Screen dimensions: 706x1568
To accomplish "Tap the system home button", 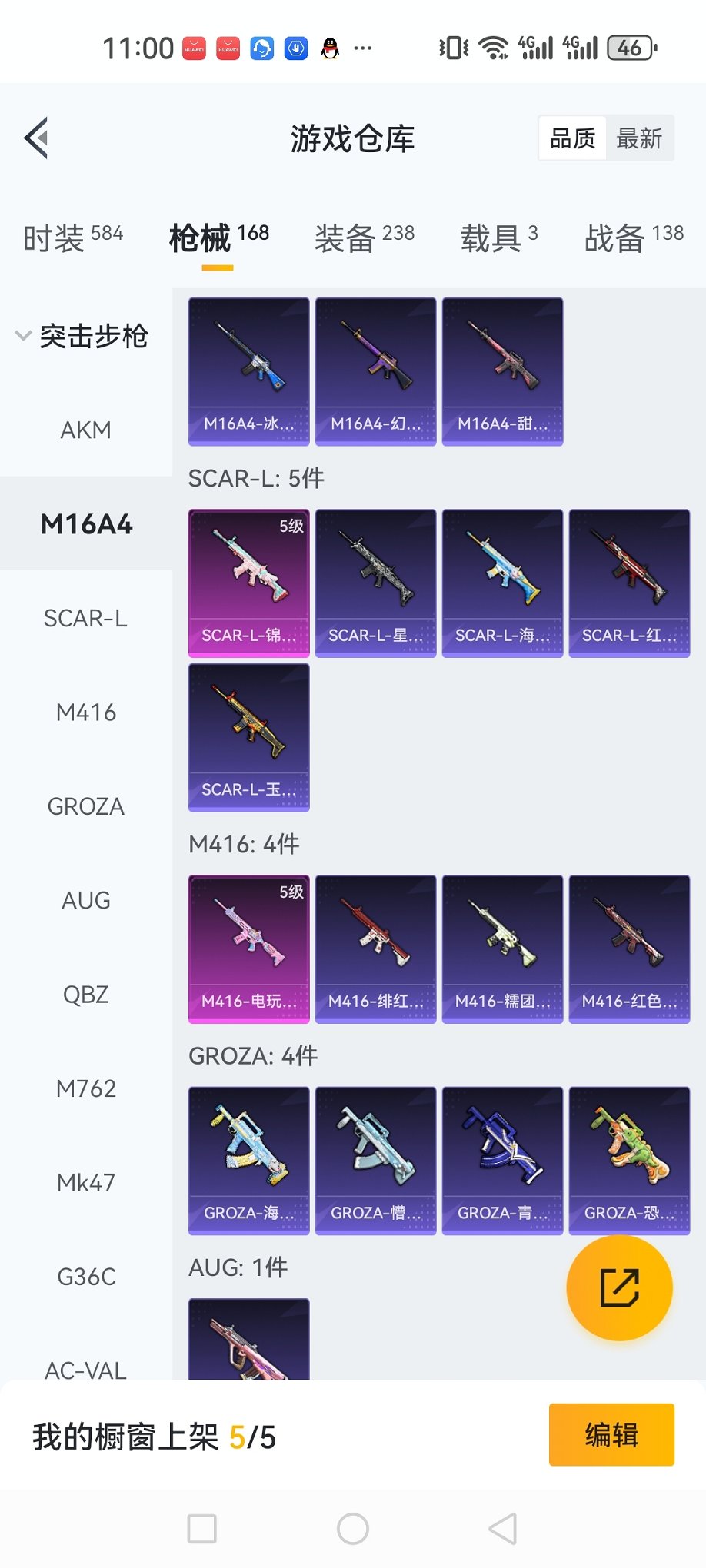I will [353, 1529].
